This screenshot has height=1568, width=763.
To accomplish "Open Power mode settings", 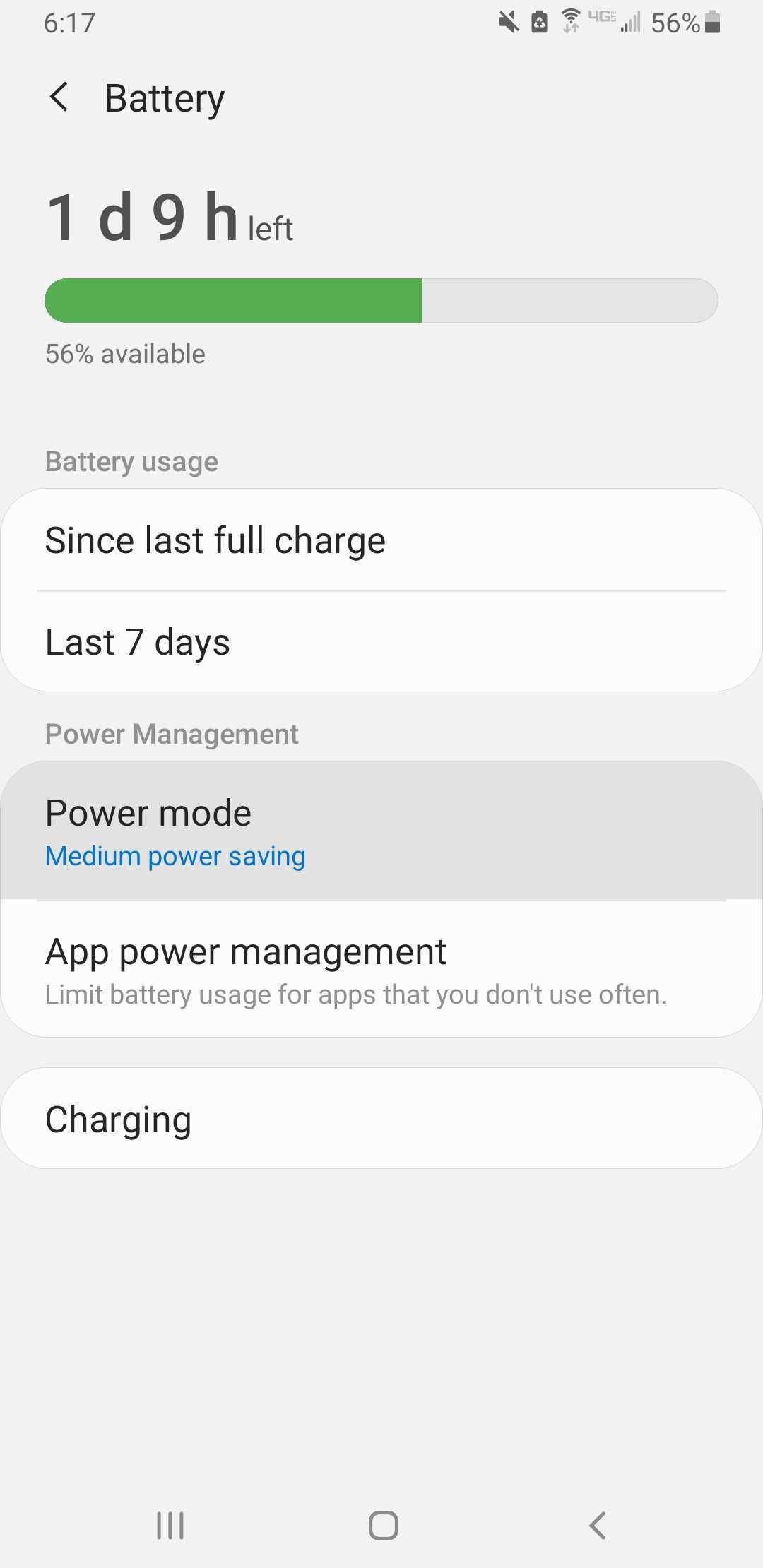I will click(x=381, y=831).
